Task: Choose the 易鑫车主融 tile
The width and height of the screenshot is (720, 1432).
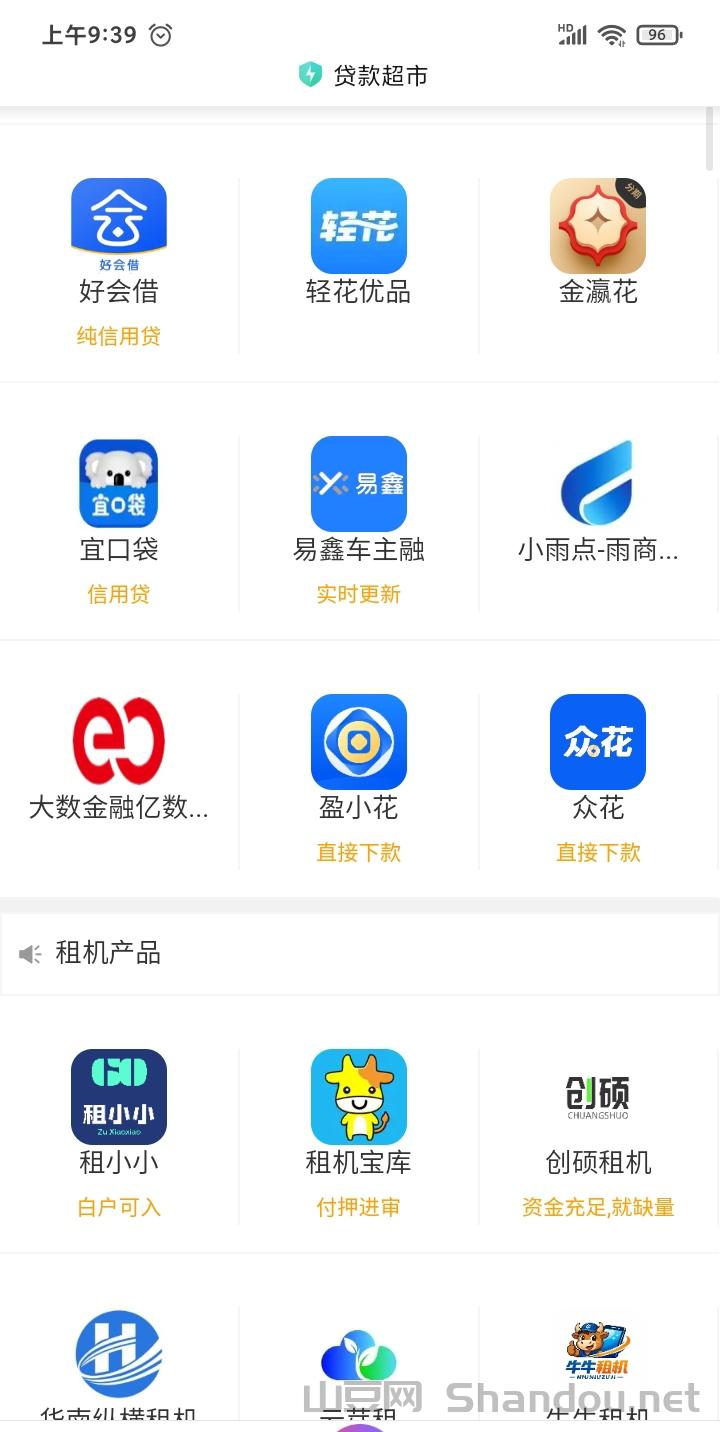Action: pos(359,485)
